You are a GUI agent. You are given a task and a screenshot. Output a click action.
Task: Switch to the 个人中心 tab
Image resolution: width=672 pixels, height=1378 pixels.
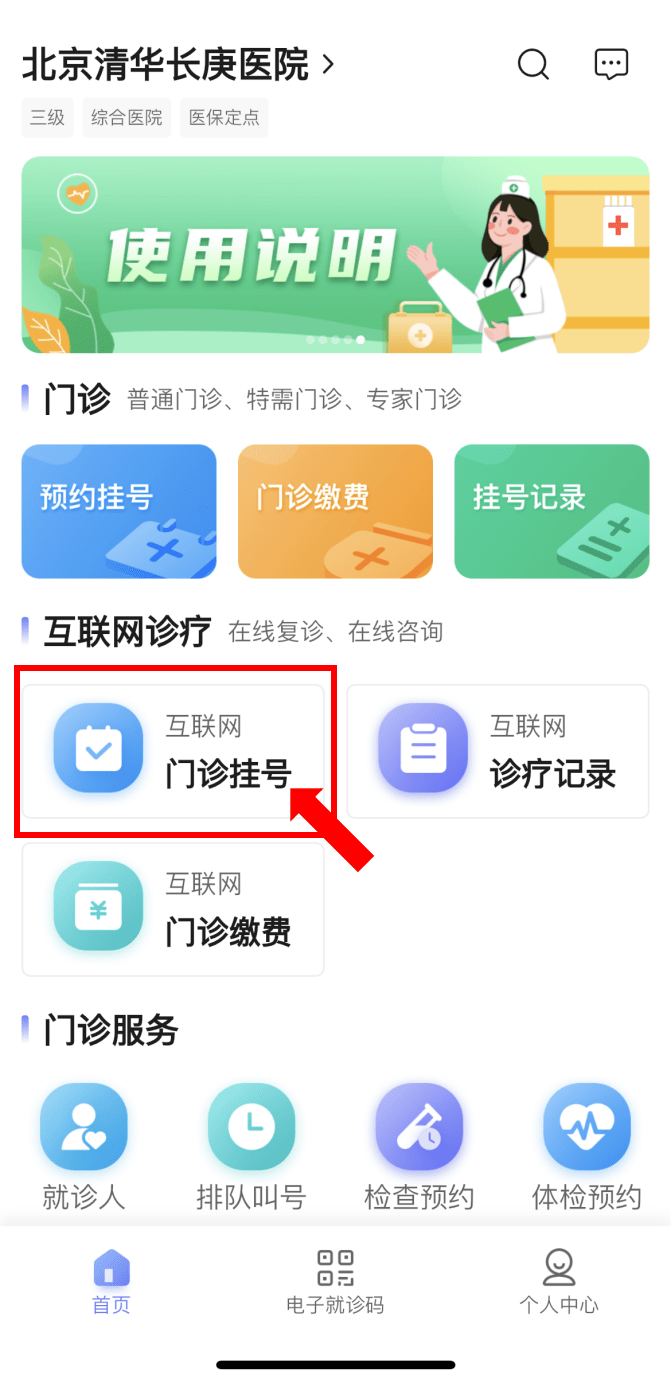pyautogui.click(x=559, y=1283)
